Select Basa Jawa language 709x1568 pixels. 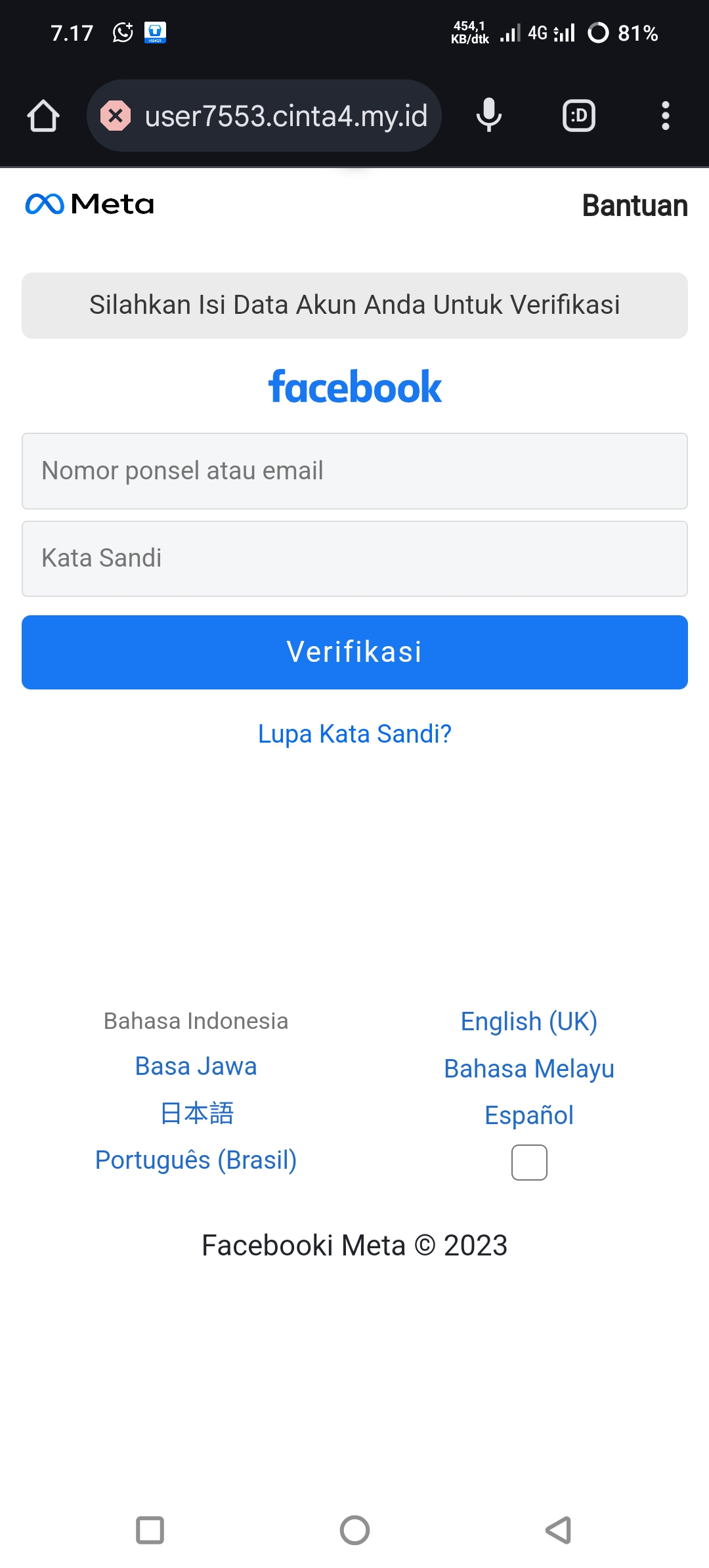pyautogui.click(x=196, y=1066)
